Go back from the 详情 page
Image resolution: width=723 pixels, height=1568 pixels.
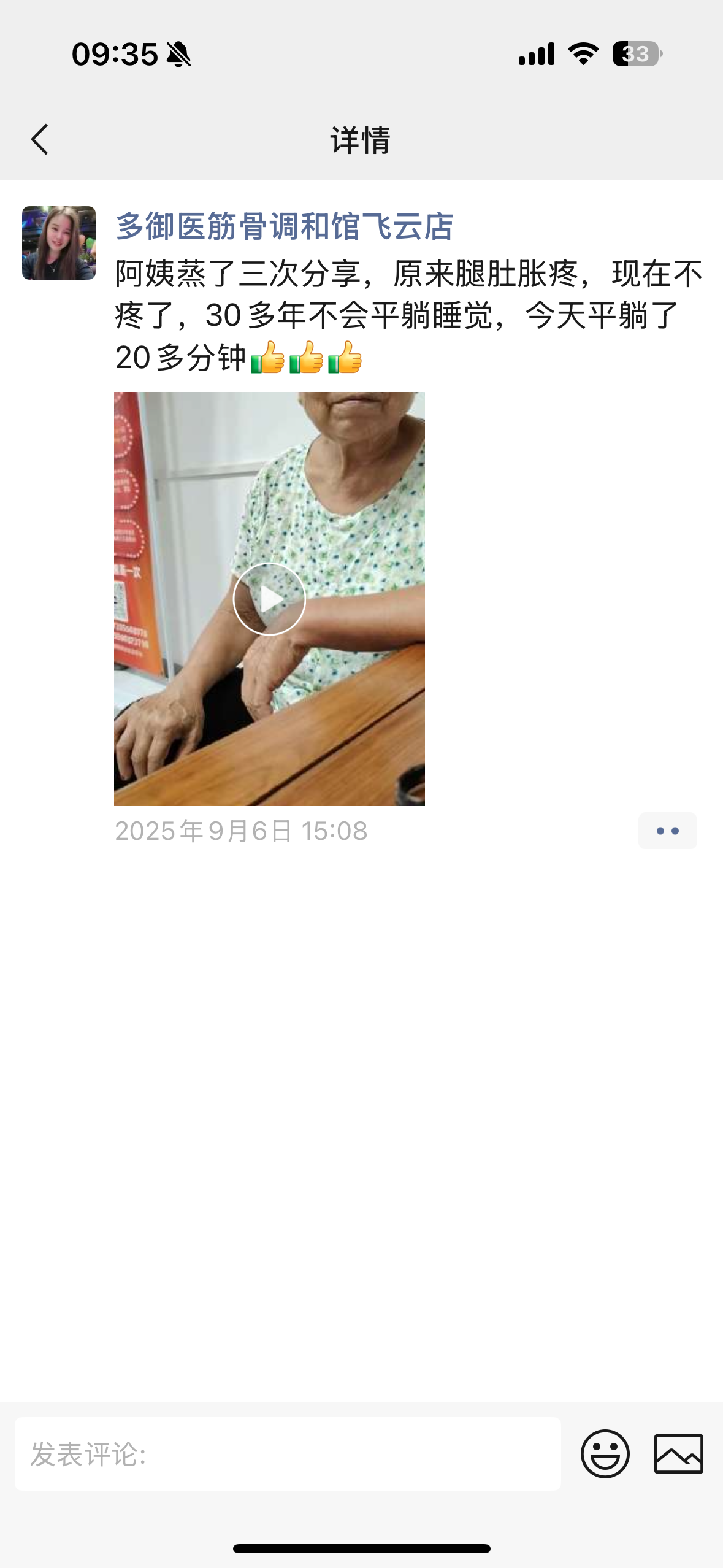[40, 139]
